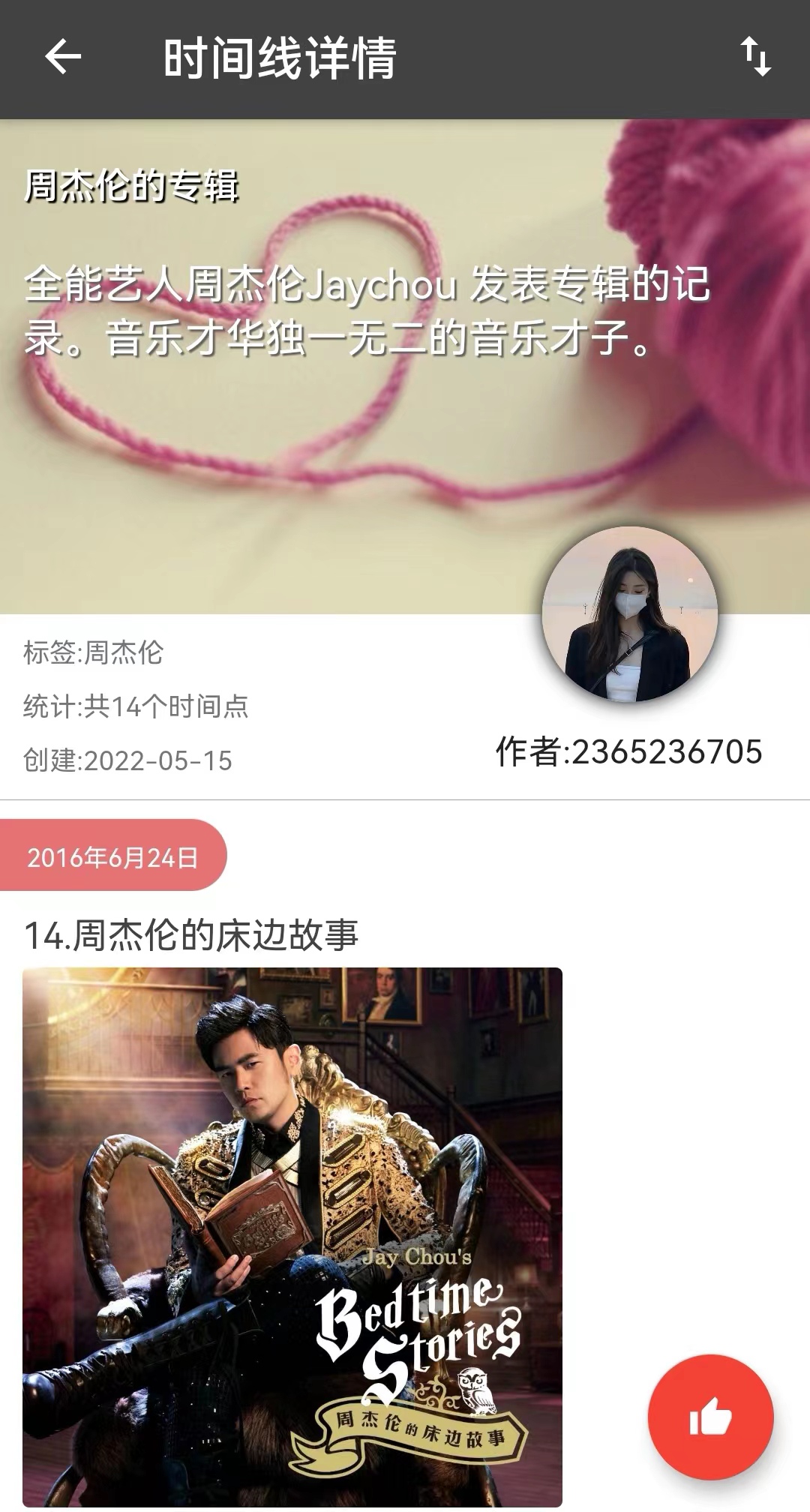Open the Bedtime Stories album cover
The image size is (810, 1512).
292,1236
